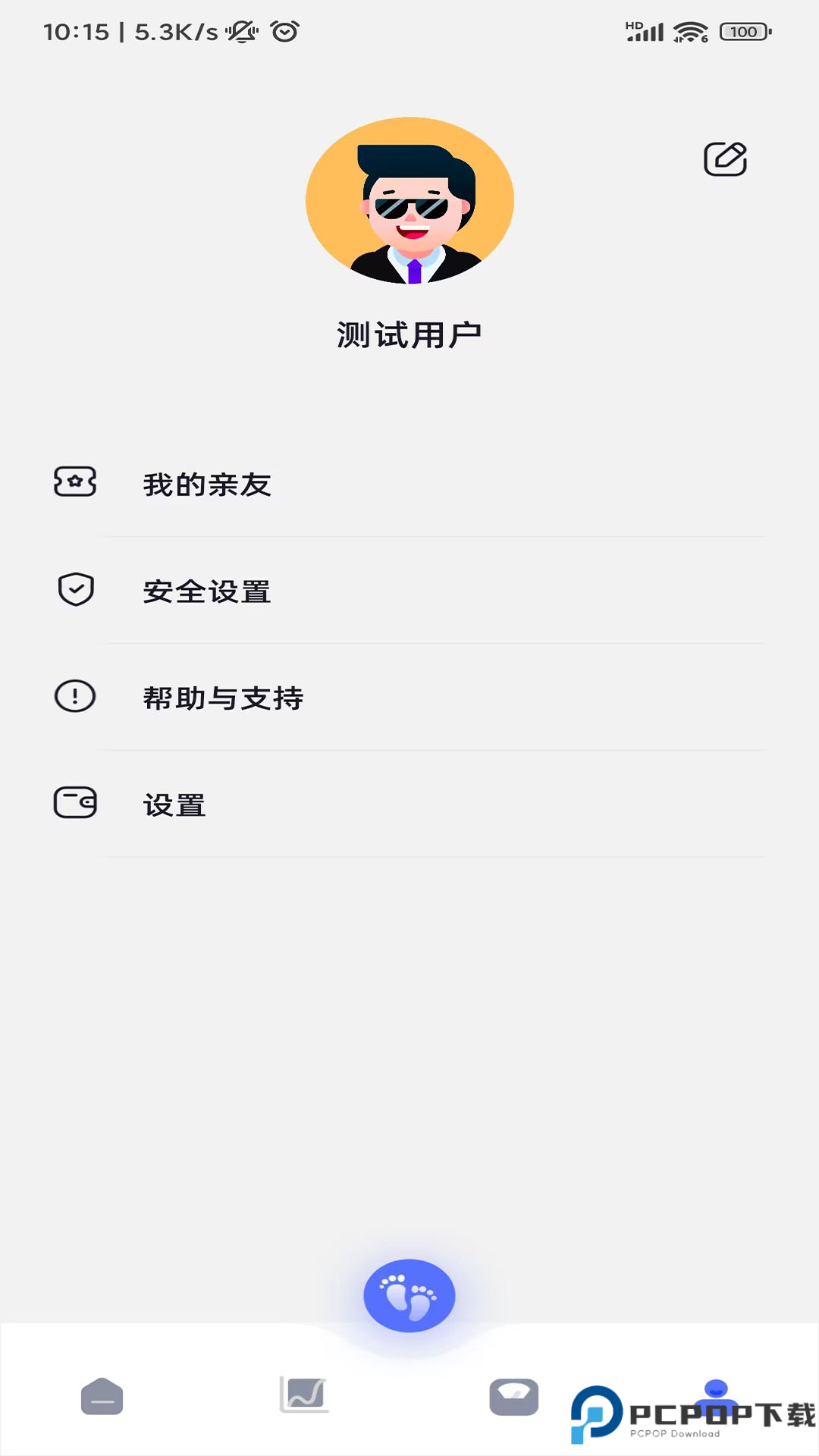
Task: Open the 我的亲友 list entry
Action: [208, 483]
